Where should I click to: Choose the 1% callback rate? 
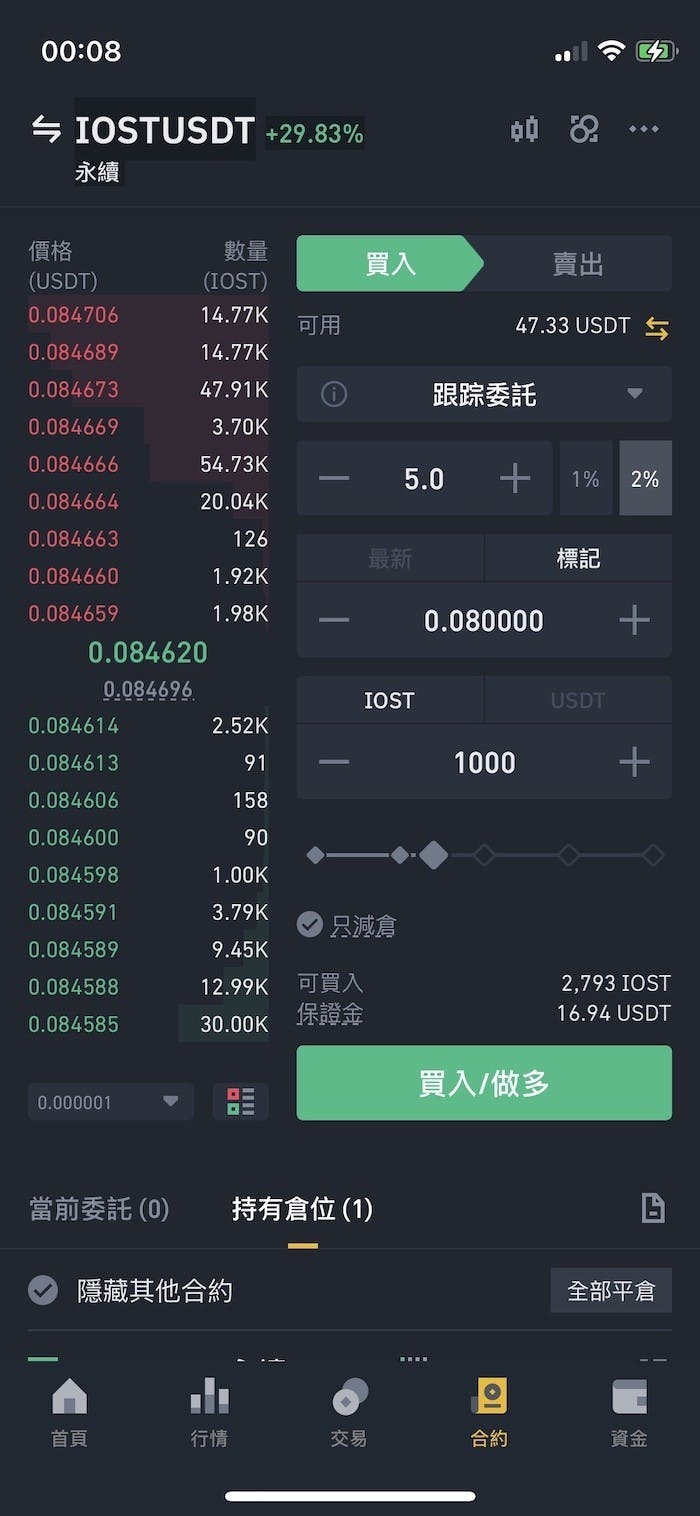pos(585,479)
